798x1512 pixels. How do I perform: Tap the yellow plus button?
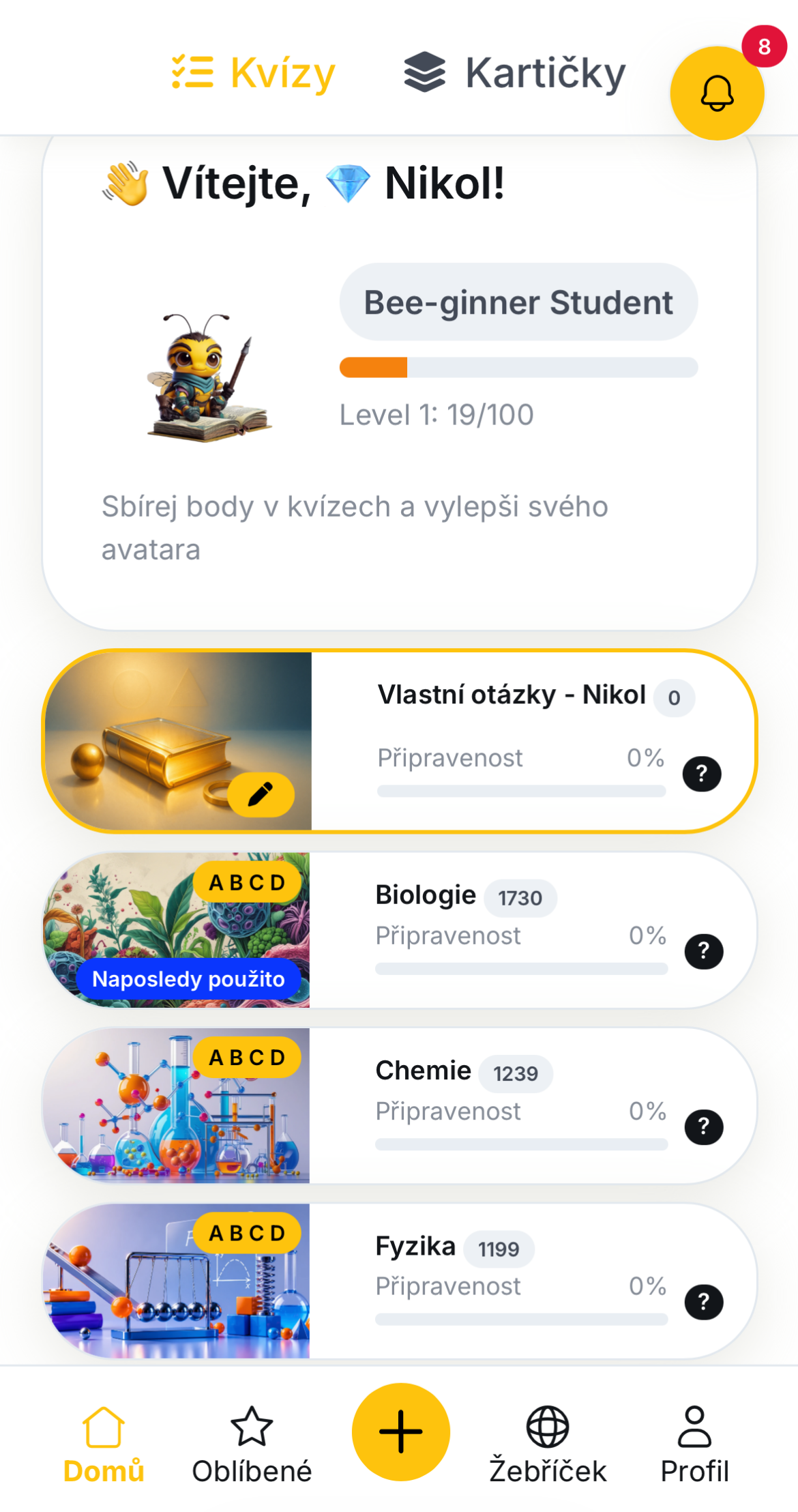pos(400,1431)
